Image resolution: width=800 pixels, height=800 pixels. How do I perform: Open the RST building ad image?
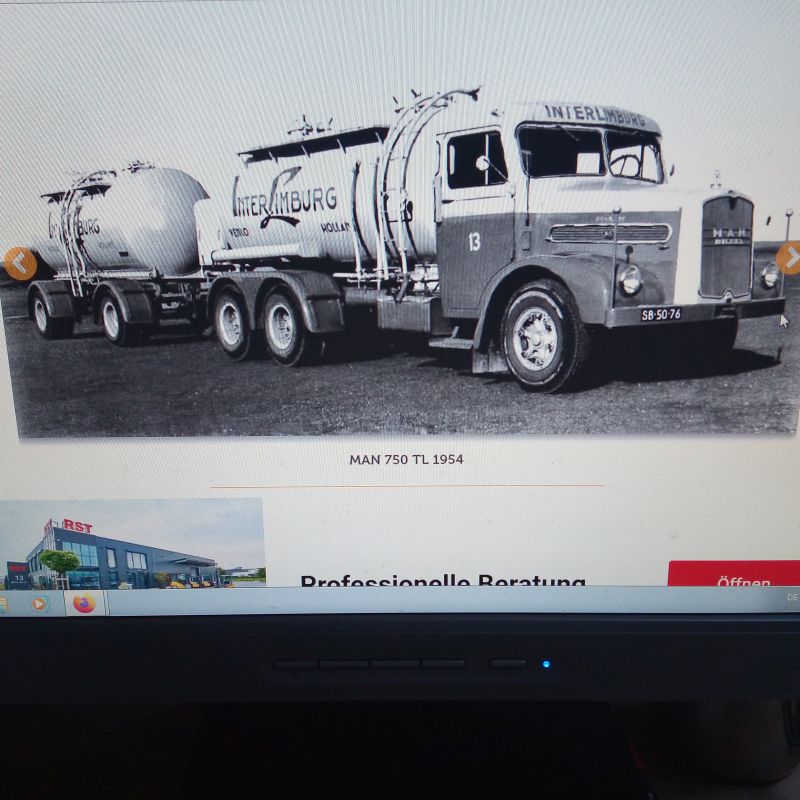coord(132,543)
